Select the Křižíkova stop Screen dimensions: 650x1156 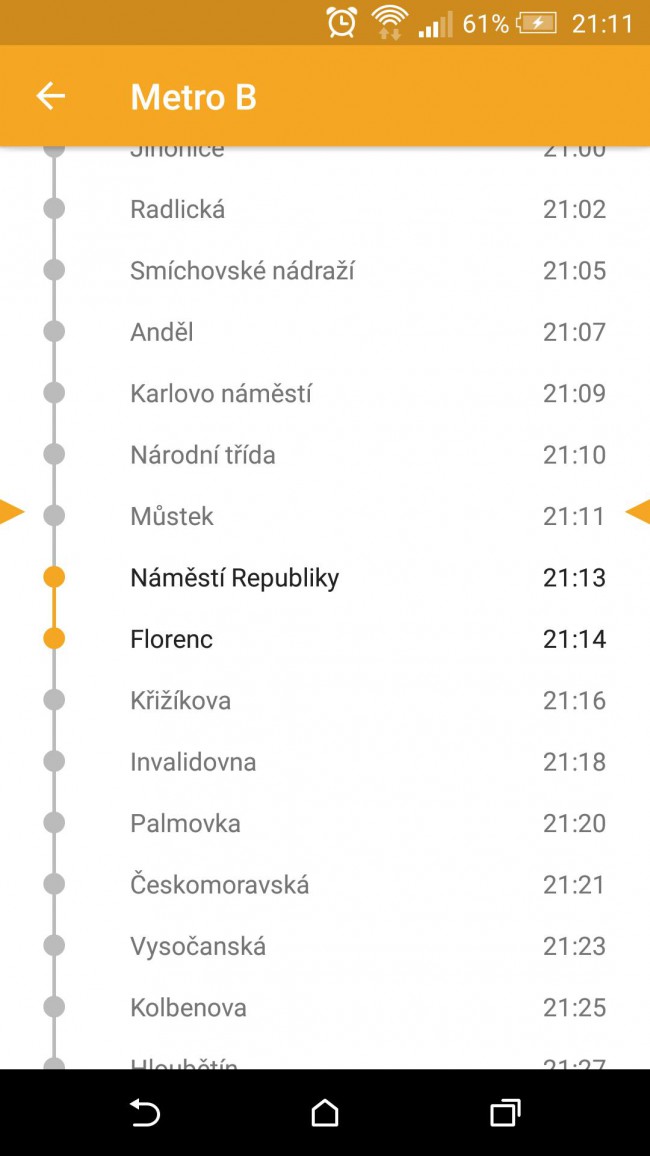point(325,700)
